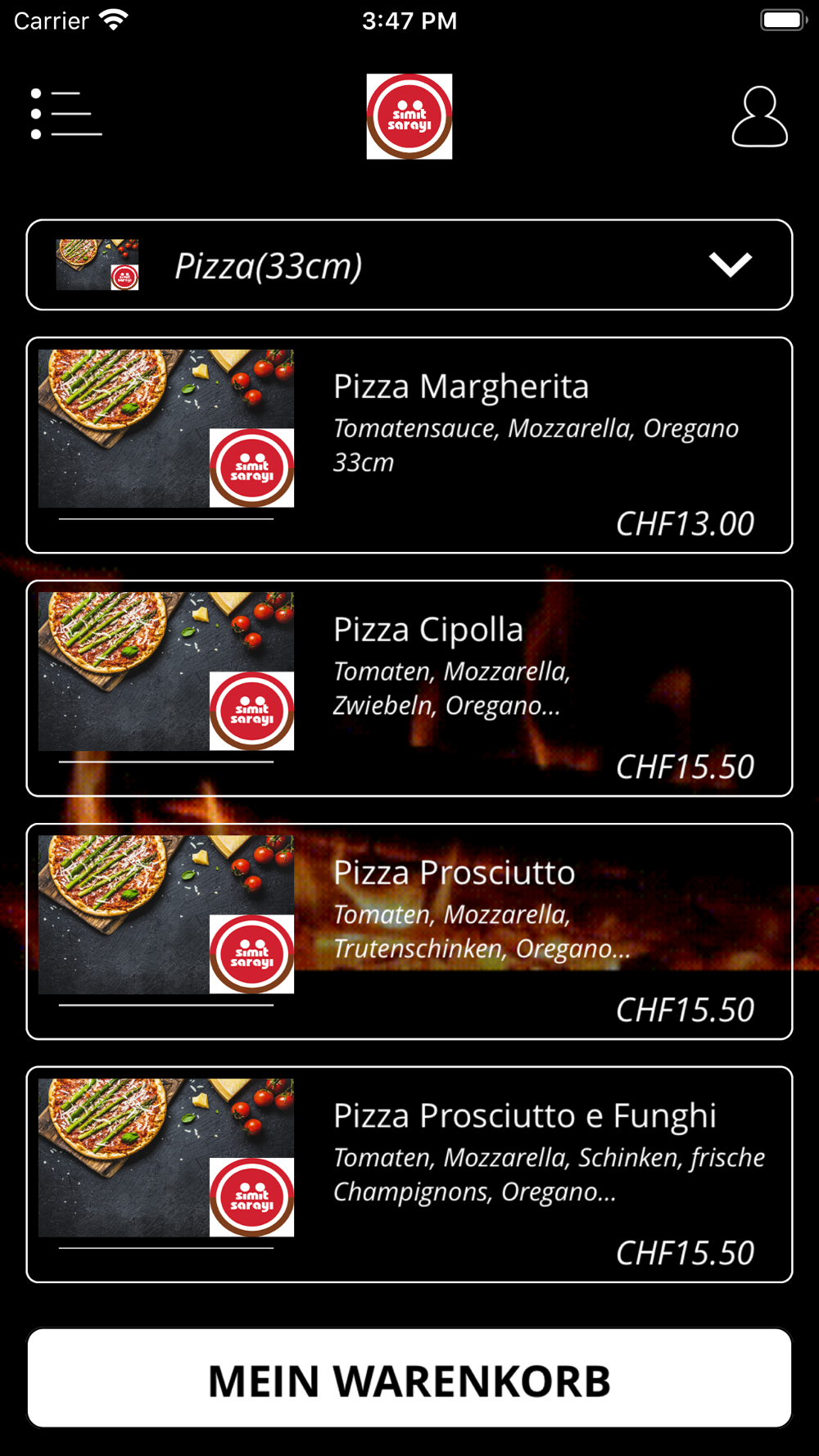Open the user profile icon
819x1456 pixels.
[x=759, y=116]
